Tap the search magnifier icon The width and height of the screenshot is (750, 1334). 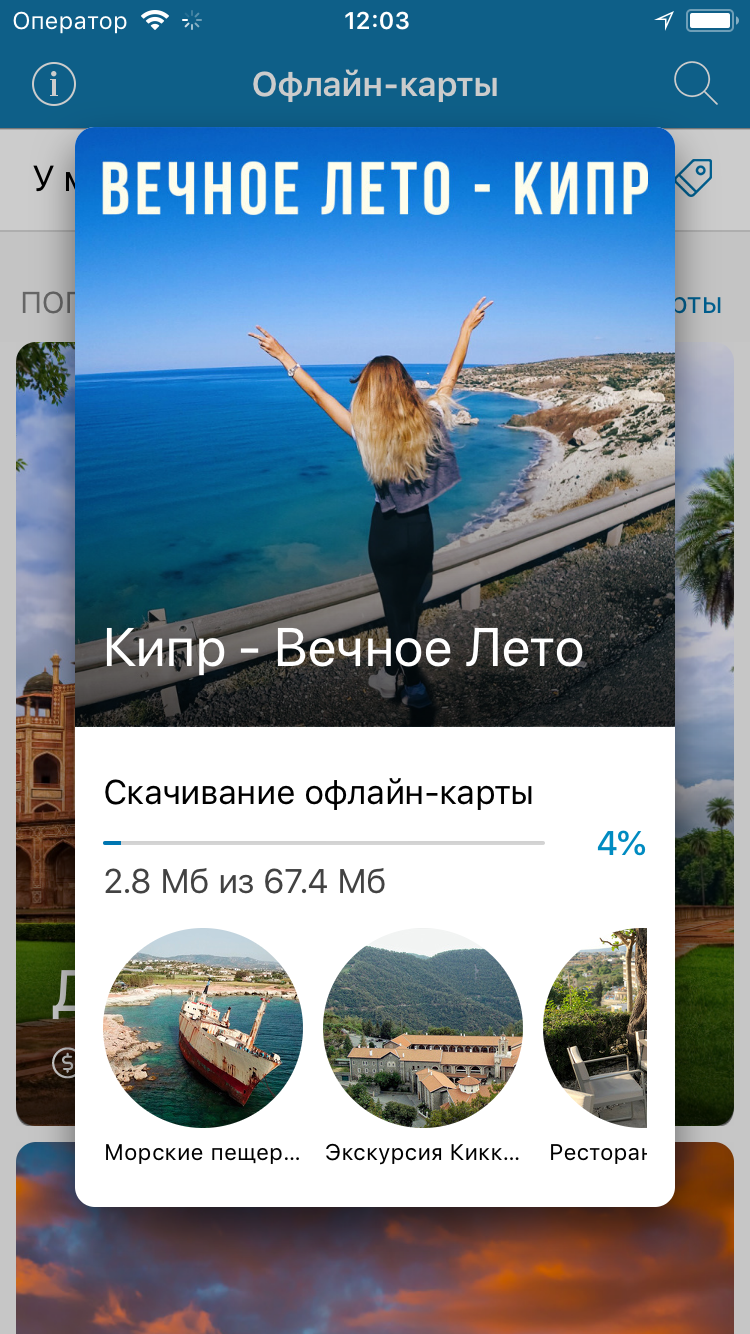click(x=695, y=84)
